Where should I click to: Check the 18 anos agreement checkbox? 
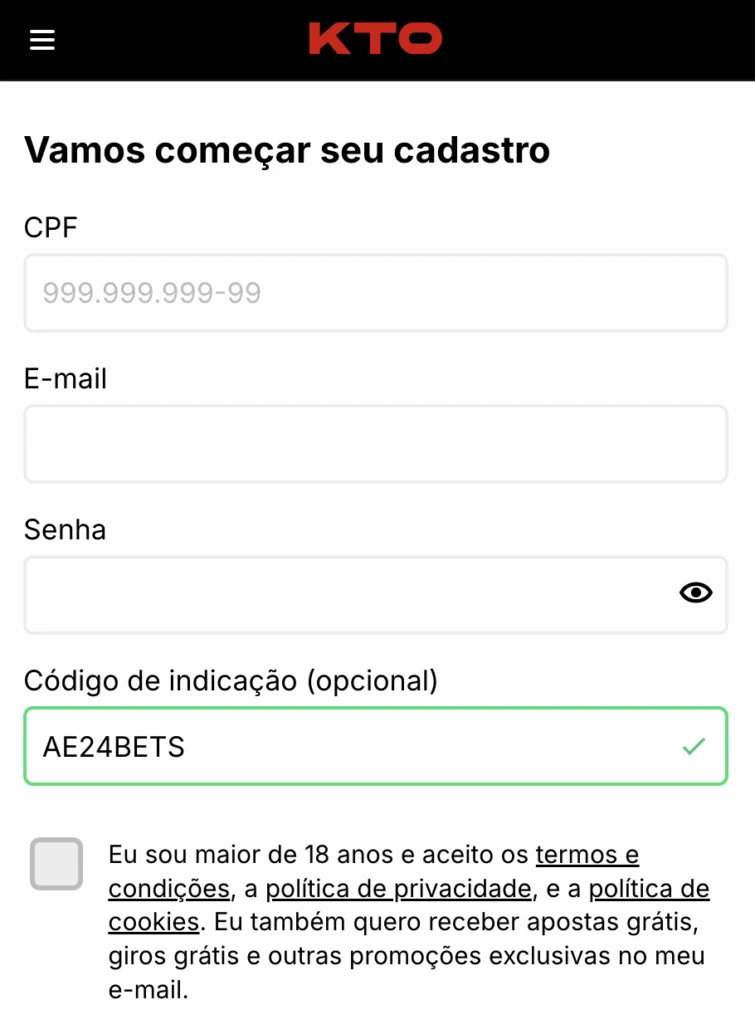coord(56,864)
